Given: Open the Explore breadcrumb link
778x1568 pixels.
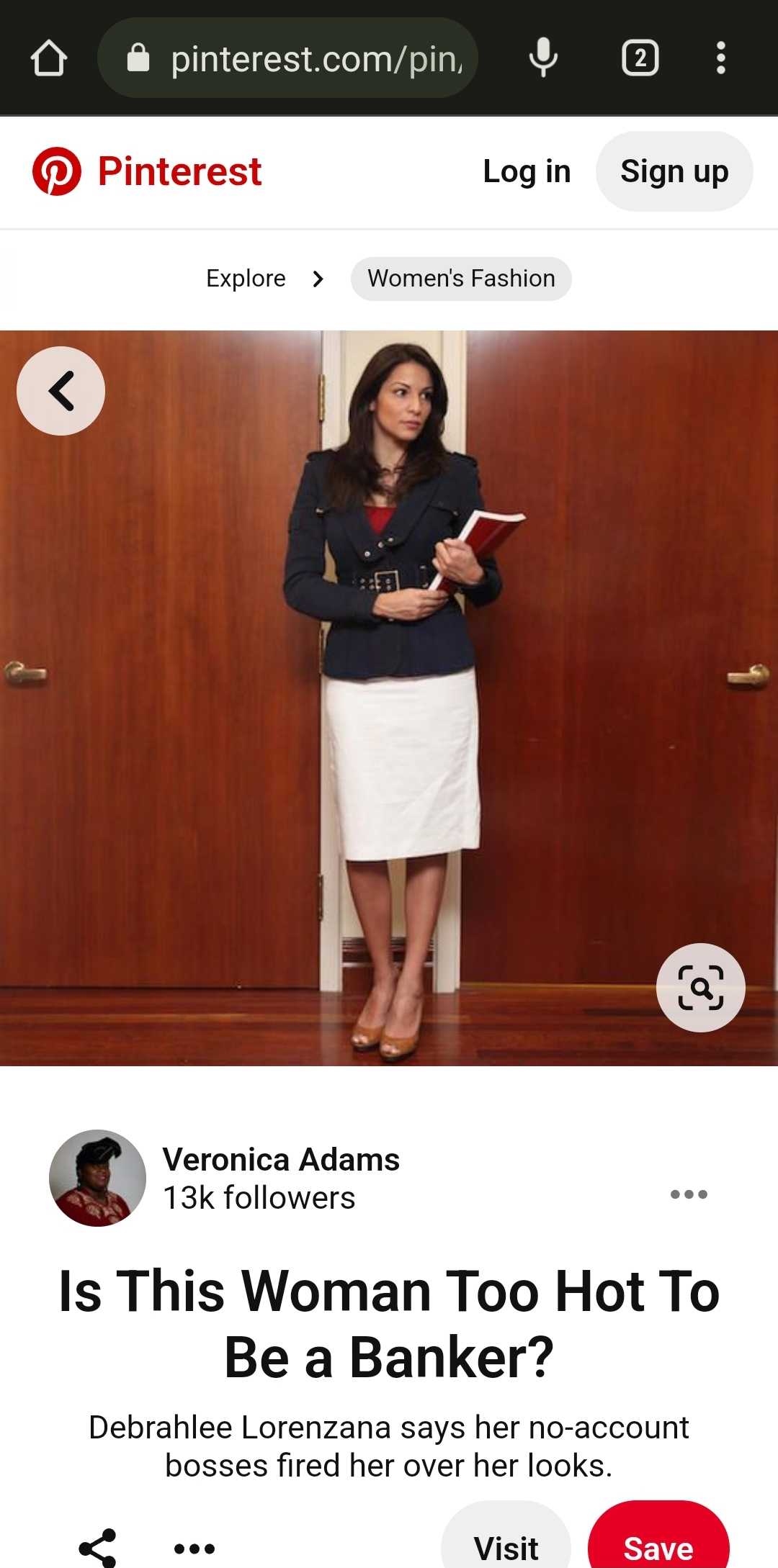Looking at the screenshot, I should click(x=246, y=279).
